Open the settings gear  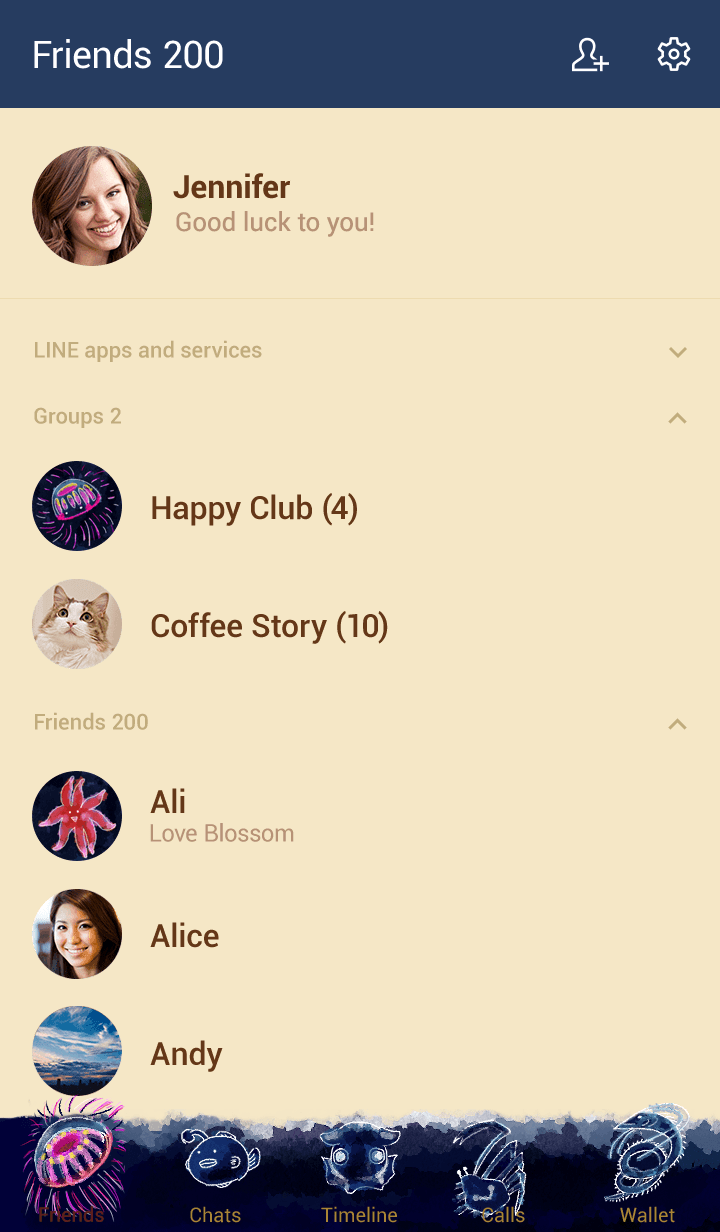tap(674, 54)
